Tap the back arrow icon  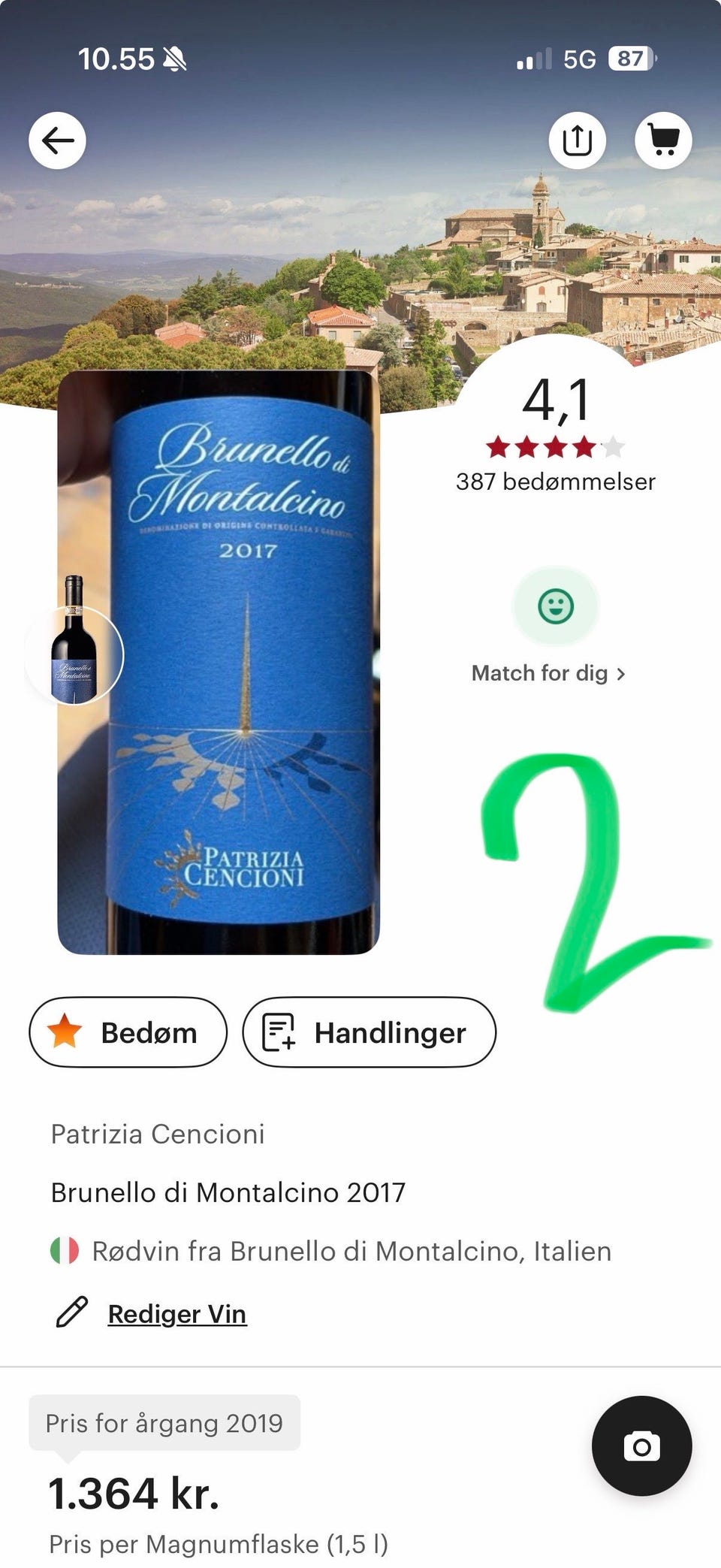coord(58,140)
